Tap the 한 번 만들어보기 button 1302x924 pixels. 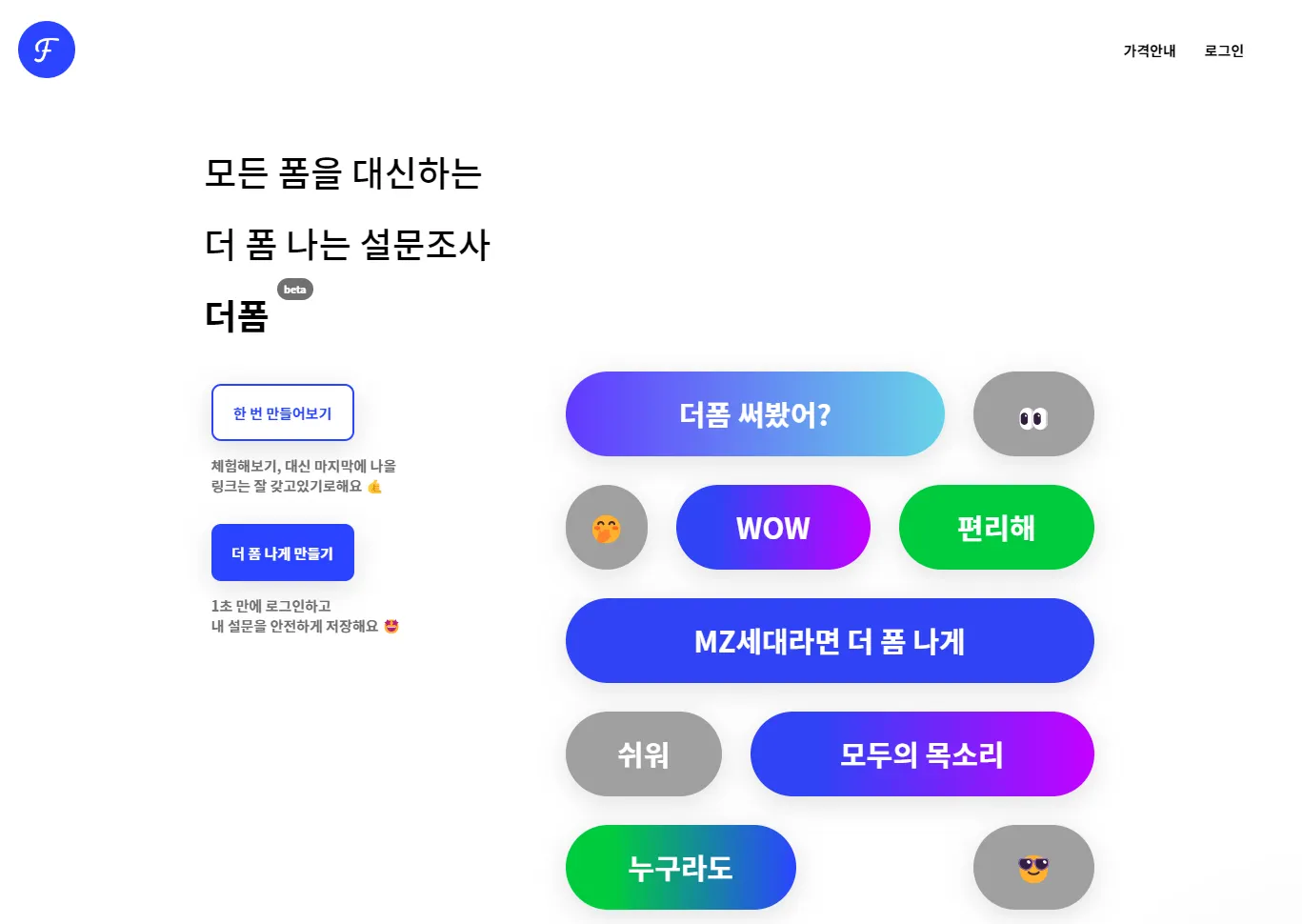283,412
